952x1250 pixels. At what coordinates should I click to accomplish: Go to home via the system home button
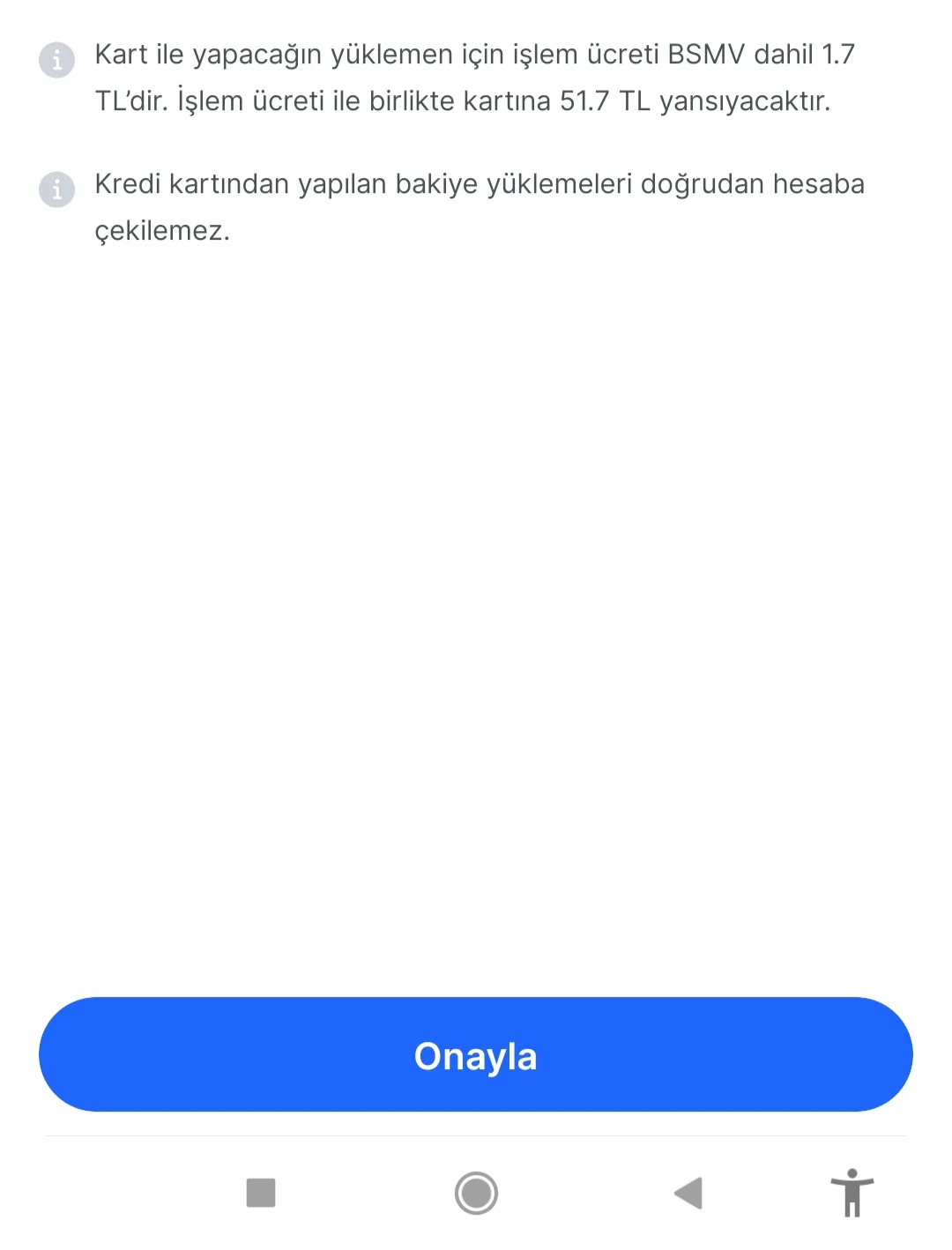476,1194
